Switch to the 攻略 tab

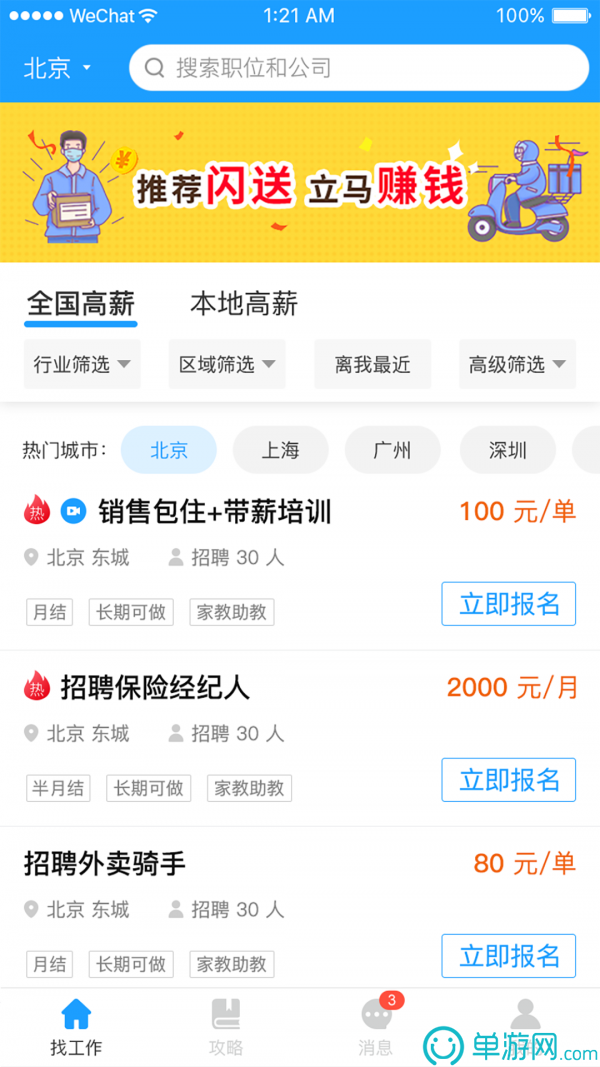point(226,1027)
